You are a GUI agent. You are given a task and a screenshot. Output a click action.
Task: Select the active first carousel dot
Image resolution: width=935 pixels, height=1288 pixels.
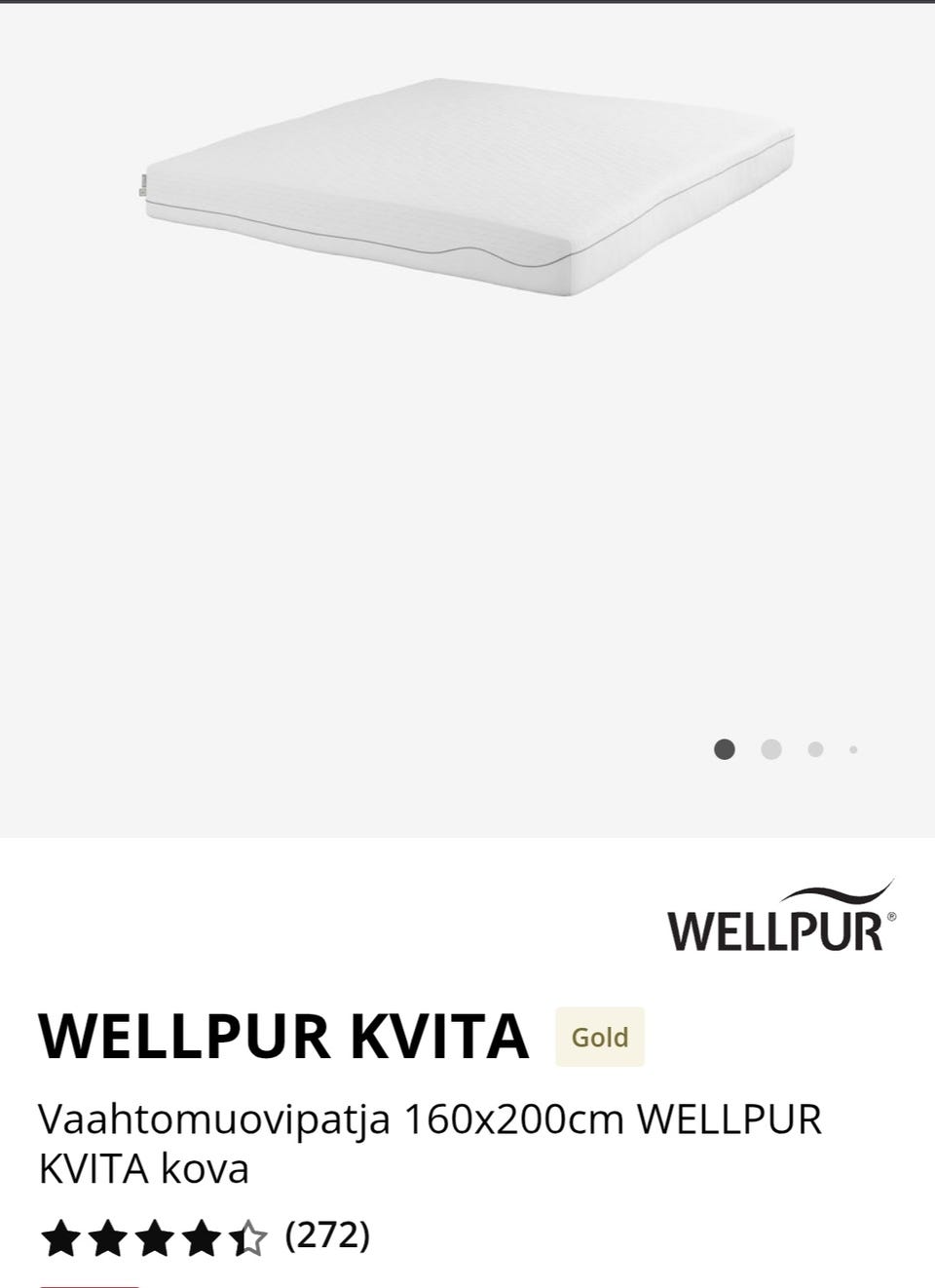click(726, 750)
